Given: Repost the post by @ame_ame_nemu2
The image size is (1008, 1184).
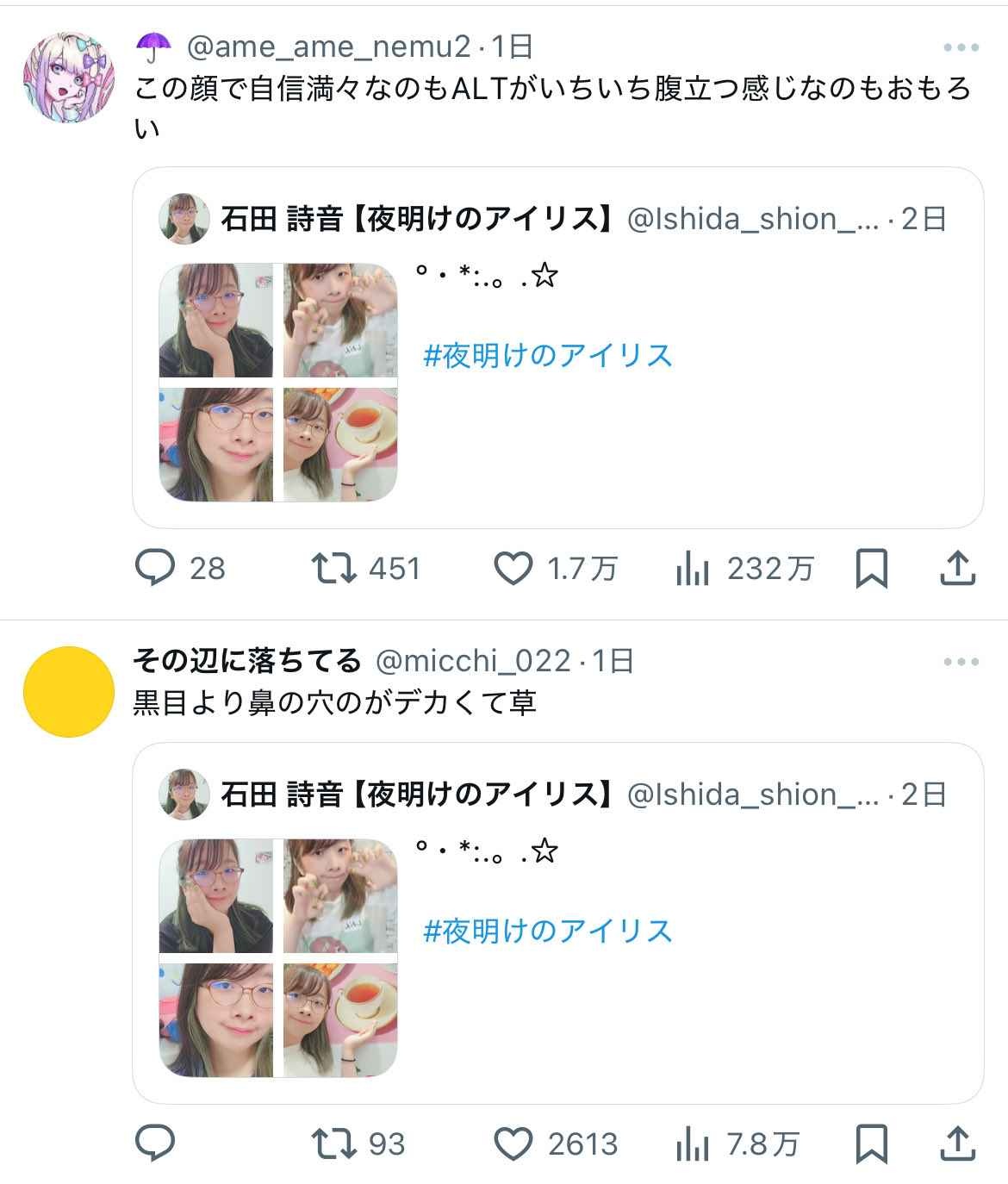Looking at the screenshot, I should pos(334,569).
